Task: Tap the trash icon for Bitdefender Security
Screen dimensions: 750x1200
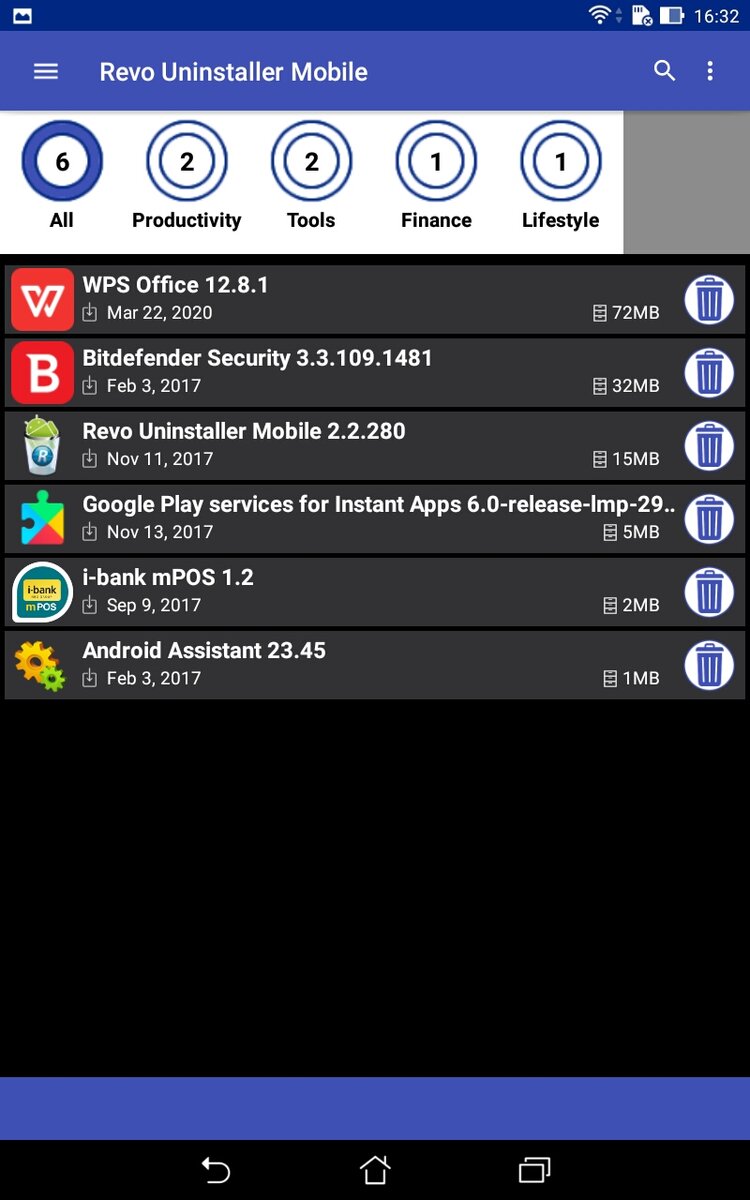Action: 709,372
